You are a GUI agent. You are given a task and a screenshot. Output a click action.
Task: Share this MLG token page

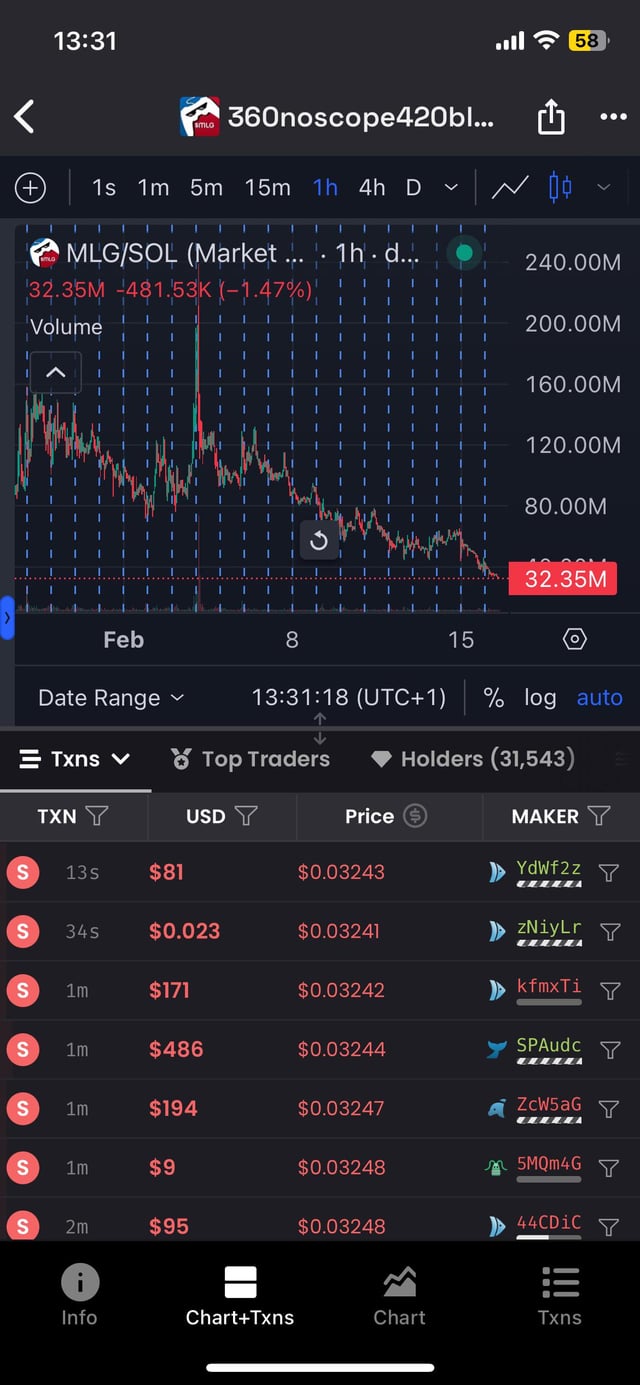pyautogui.click(x=551, y=118)
